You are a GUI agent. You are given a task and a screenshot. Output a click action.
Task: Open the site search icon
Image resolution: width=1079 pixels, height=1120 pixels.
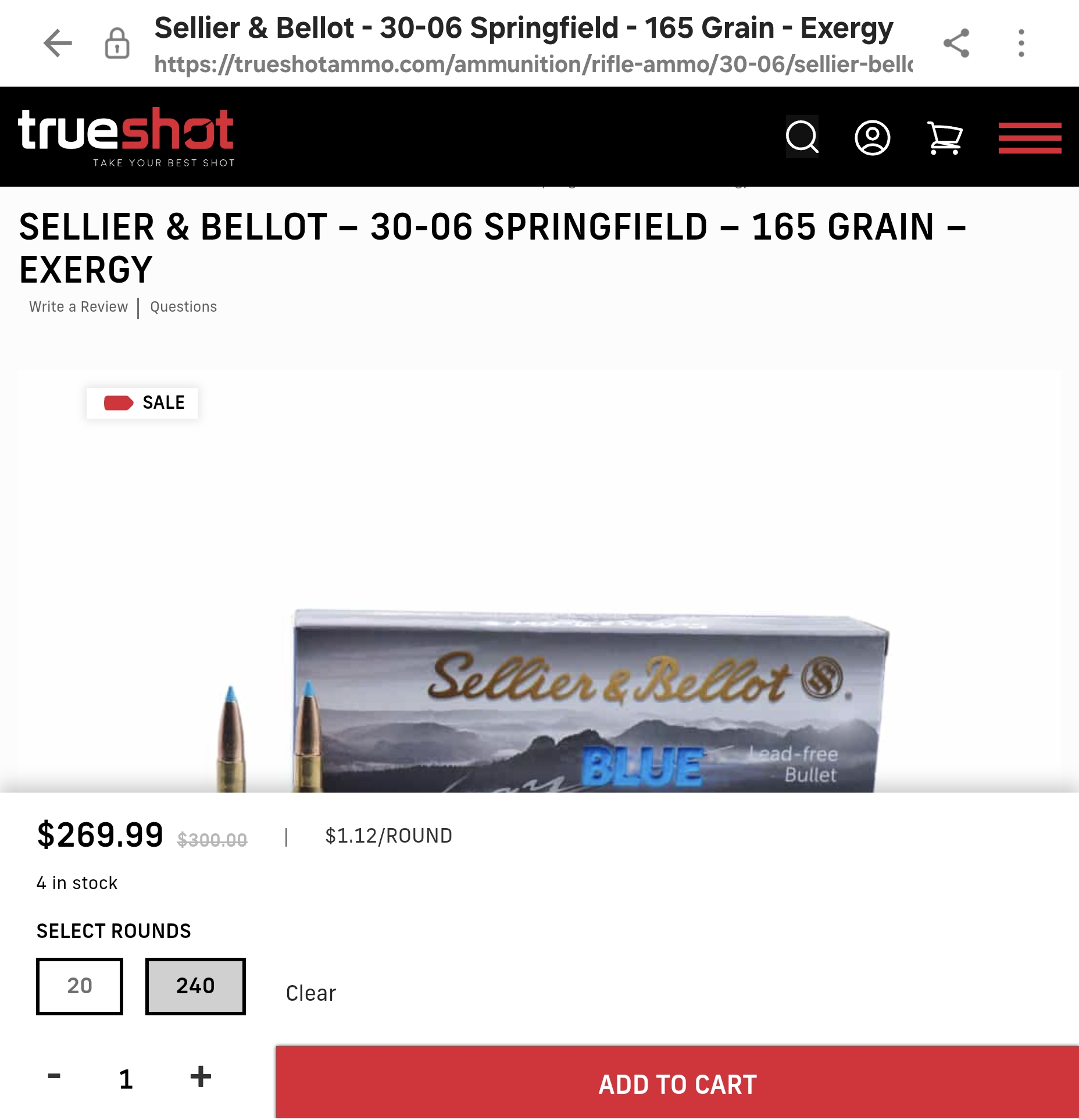click(x=802, y=137)
